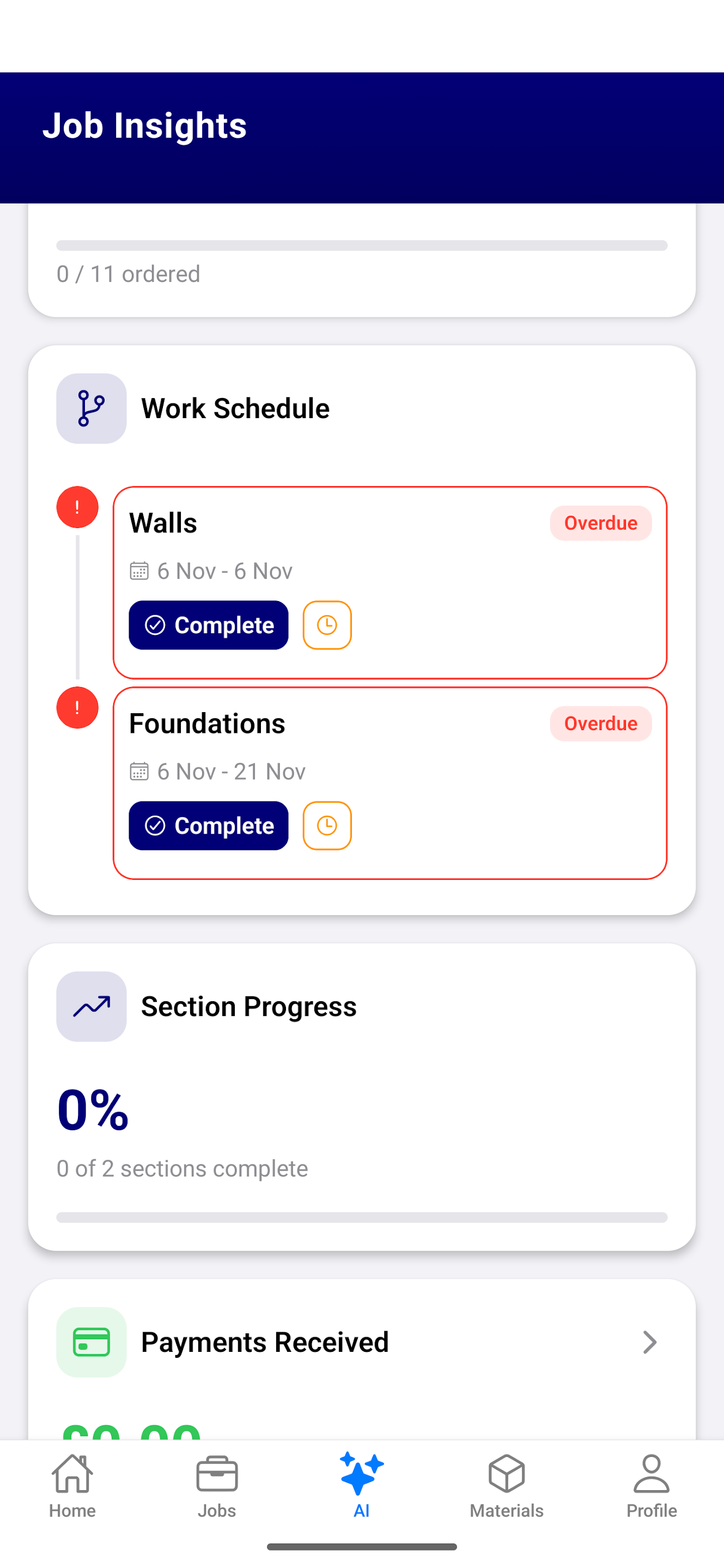Tap the calendar icon beside 6 Nov - 21 Nov
724x1568 pixels.
(x=139, y=771)
